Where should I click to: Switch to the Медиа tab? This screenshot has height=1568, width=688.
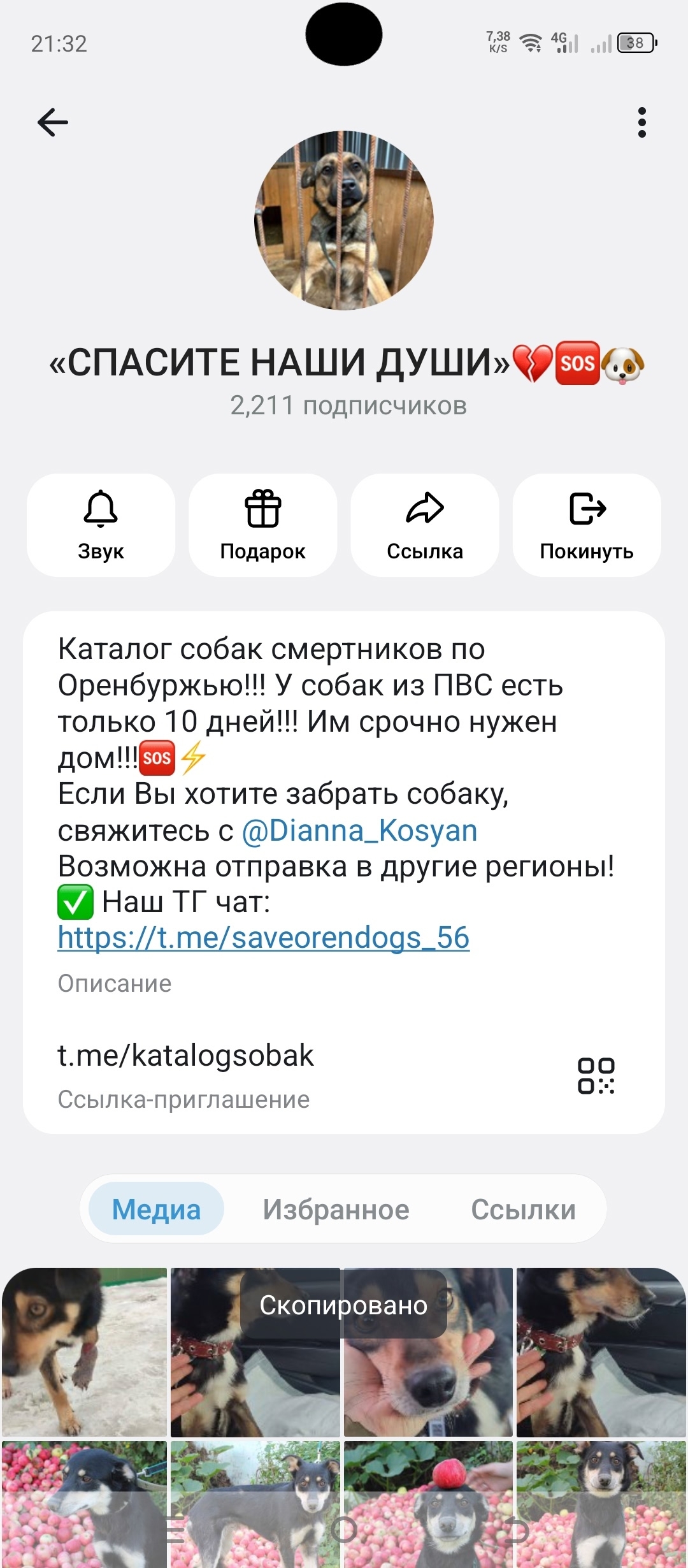(157, 1209)
